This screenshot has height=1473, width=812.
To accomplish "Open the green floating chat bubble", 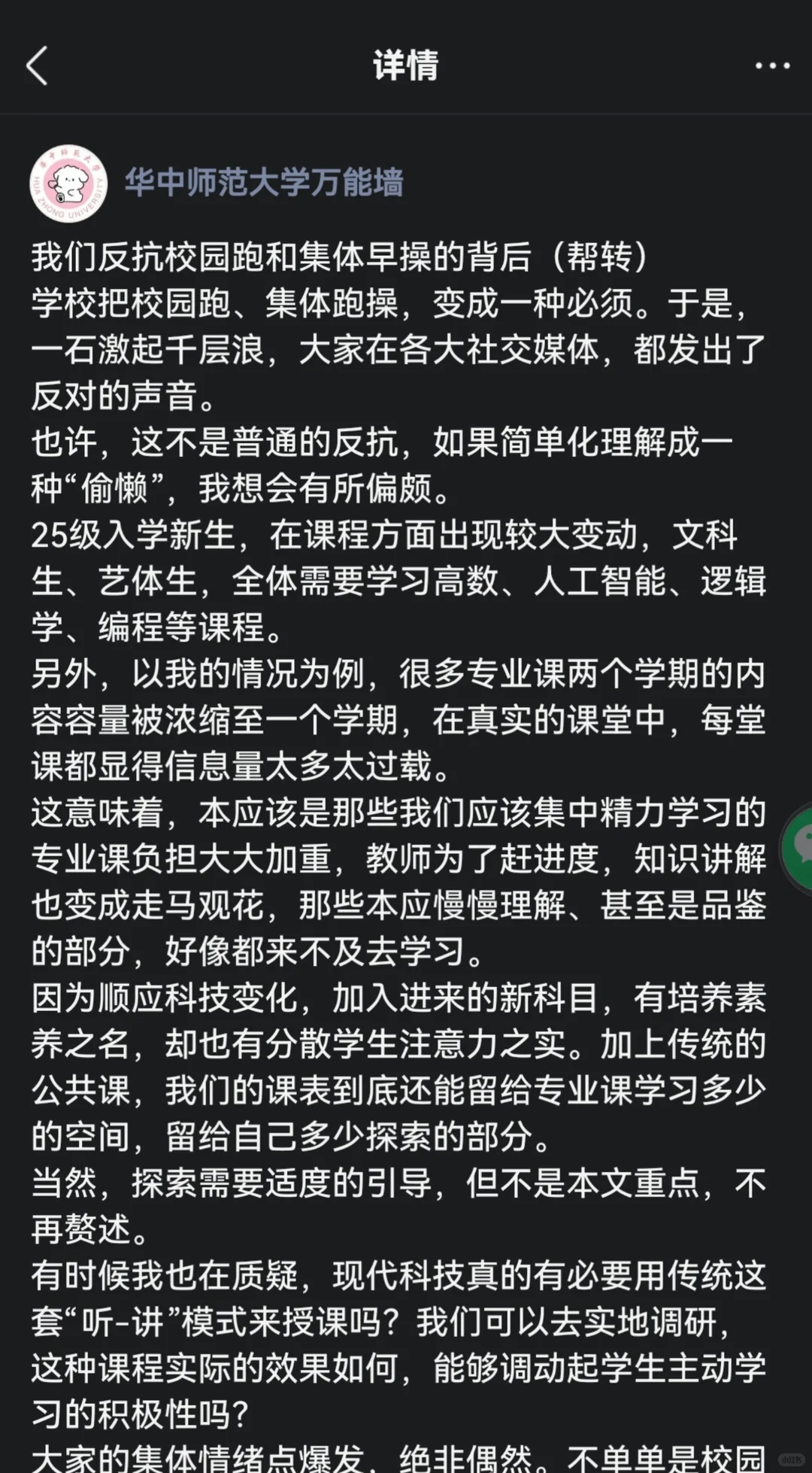I will (x=798, y=847).
